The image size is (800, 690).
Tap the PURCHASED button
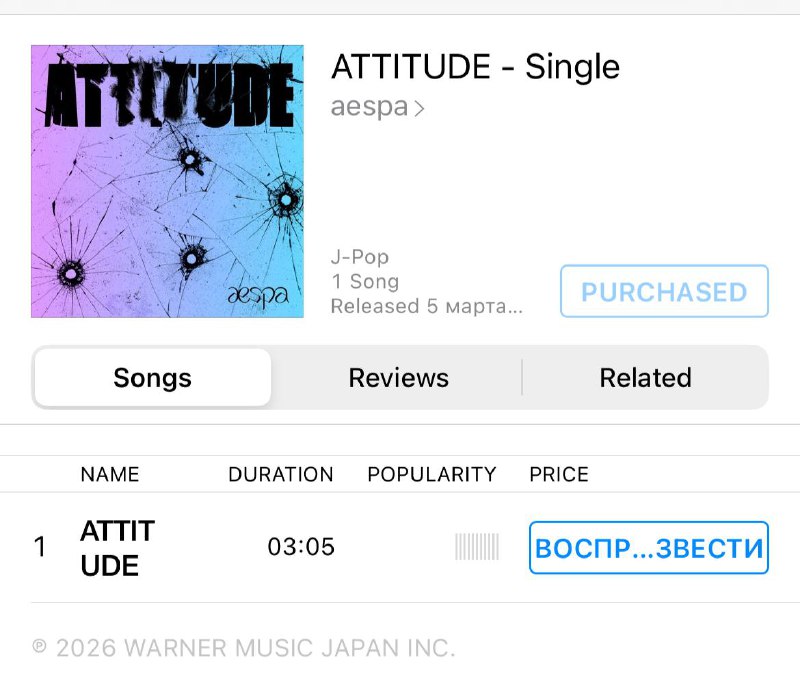(x=664, y=292)
